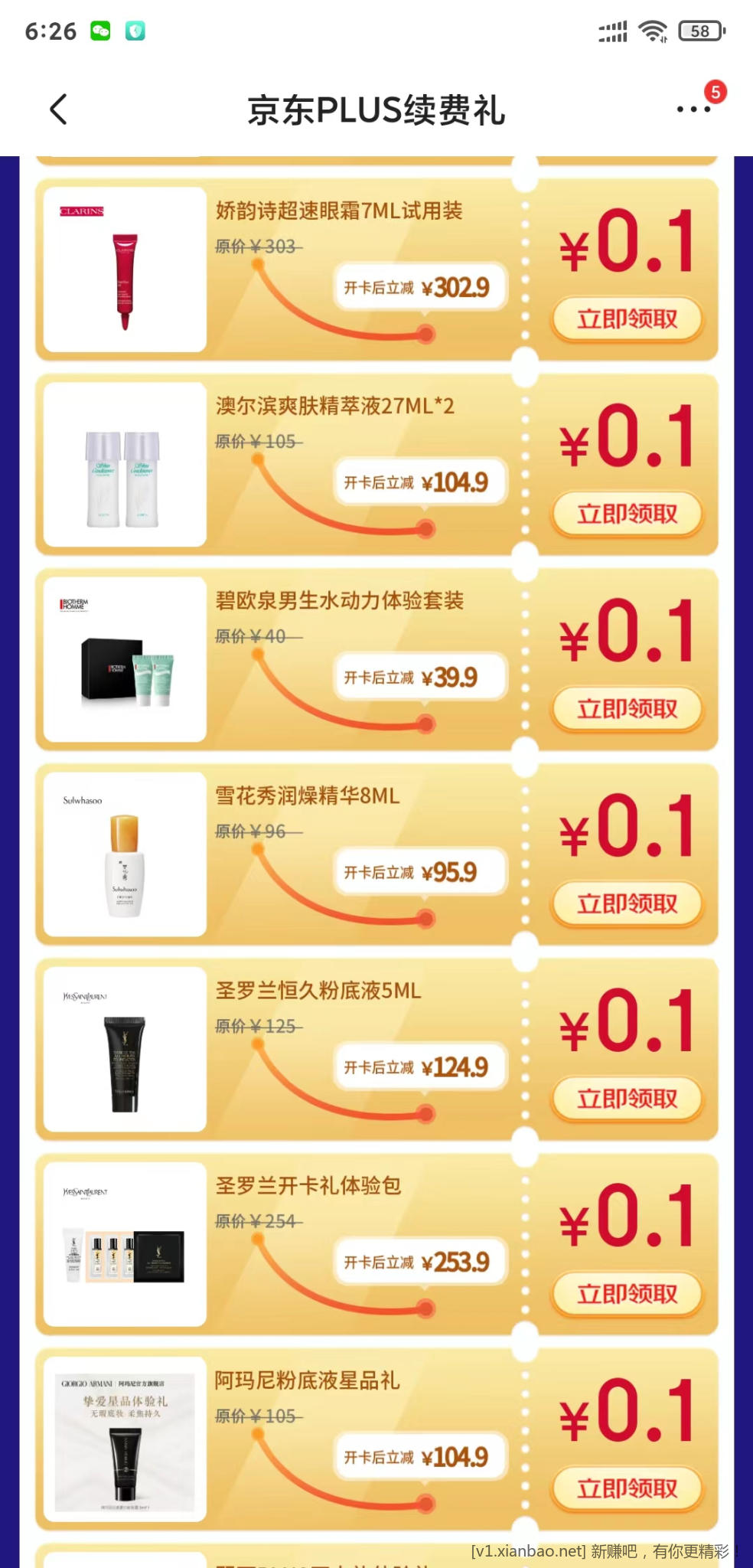This screenshot has height=1568, width=753.
Task: View the YSL trial kit product image
Action: [125, 1244]
